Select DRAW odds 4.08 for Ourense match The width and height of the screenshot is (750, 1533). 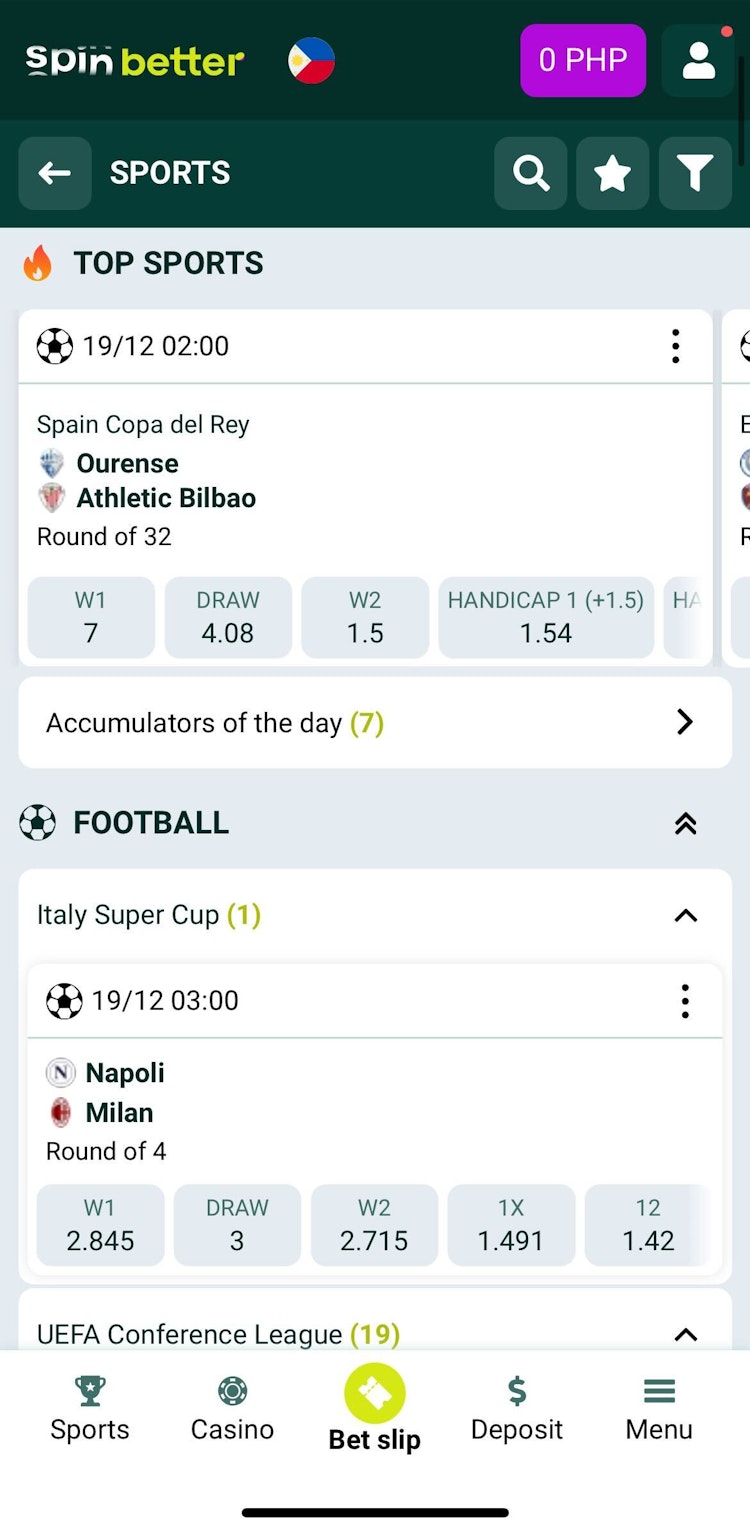click(228, 617)
